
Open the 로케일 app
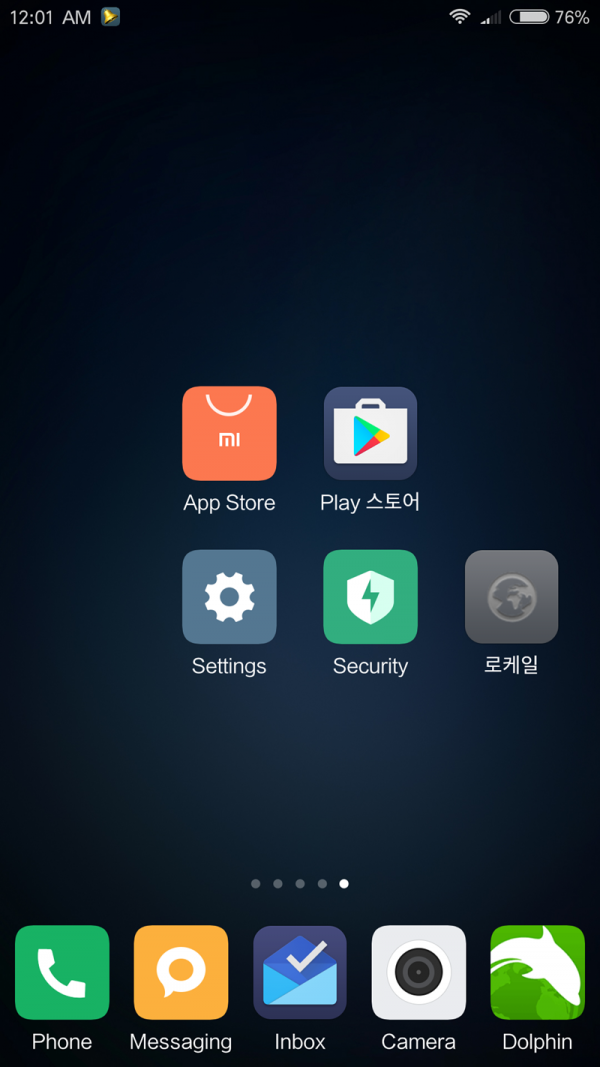point(511,597)
